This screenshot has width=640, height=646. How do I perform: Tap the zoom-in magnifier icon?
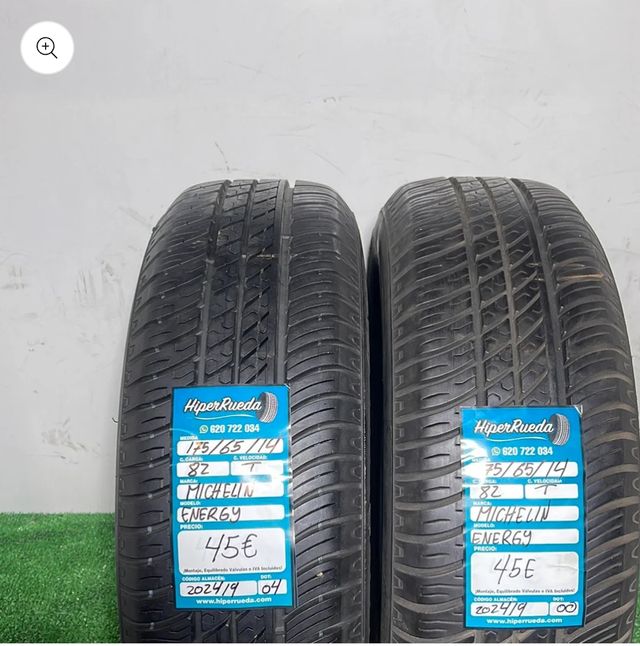47,47
